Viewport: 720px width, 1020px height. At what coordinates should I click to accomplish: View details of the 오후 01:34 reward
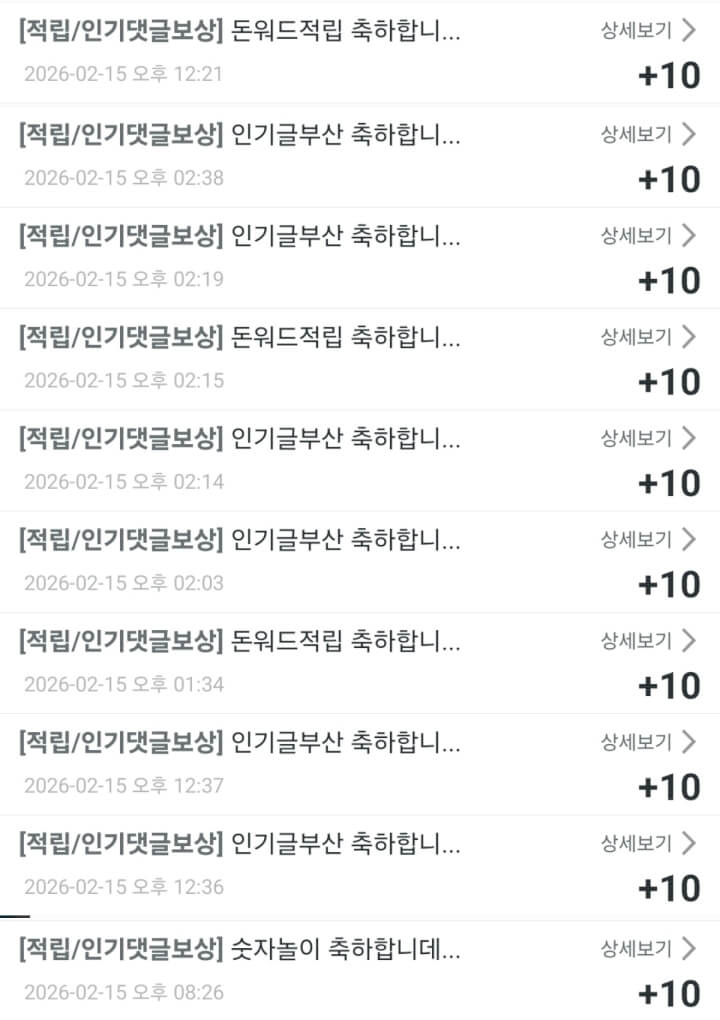pyautogui.click(x=647, y=640)
